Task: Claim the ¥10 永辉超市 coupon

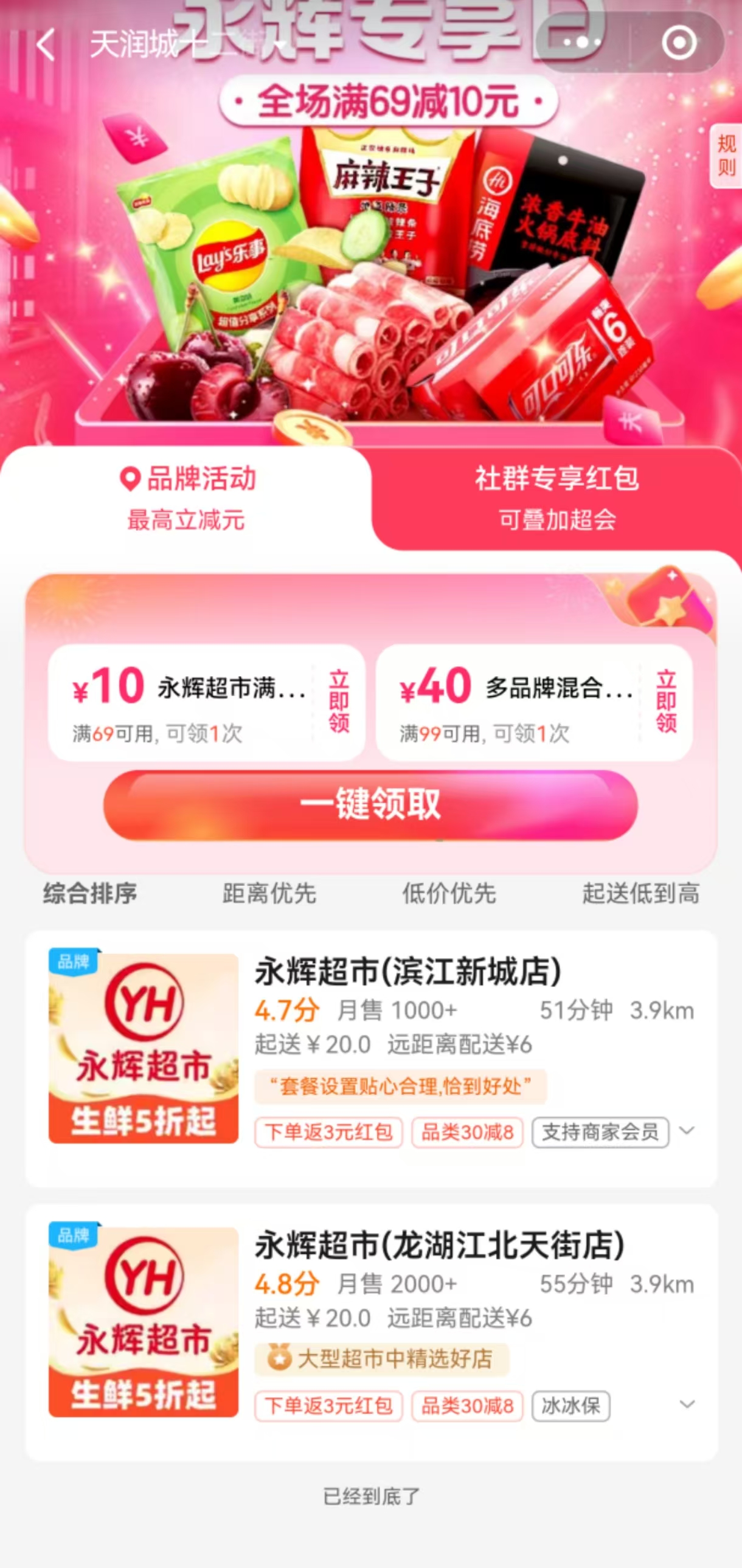Action: pos(338,701)
